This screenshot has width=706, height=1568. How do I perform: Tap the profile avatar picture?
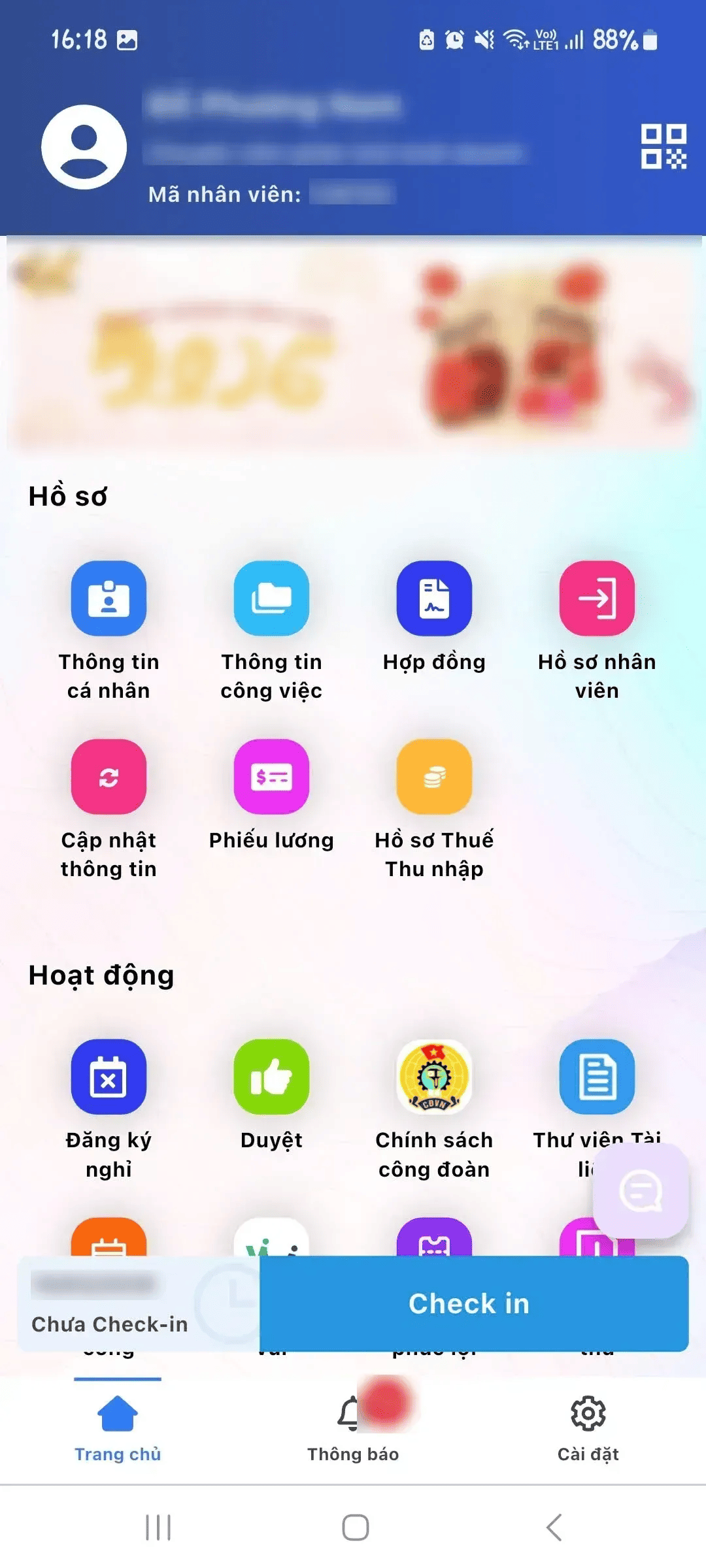coord(84,147)
